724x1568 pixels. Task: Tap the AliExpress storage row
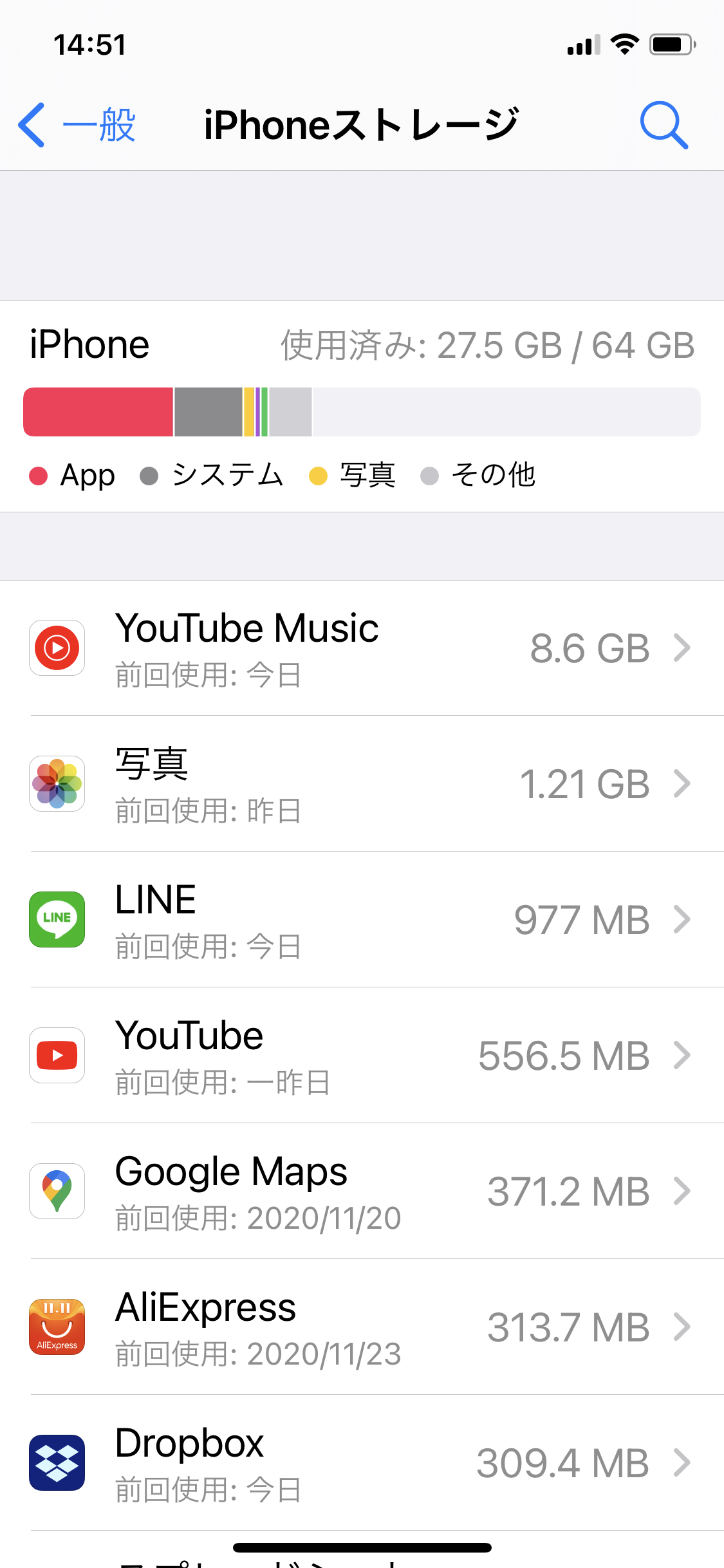[362, 1327]
